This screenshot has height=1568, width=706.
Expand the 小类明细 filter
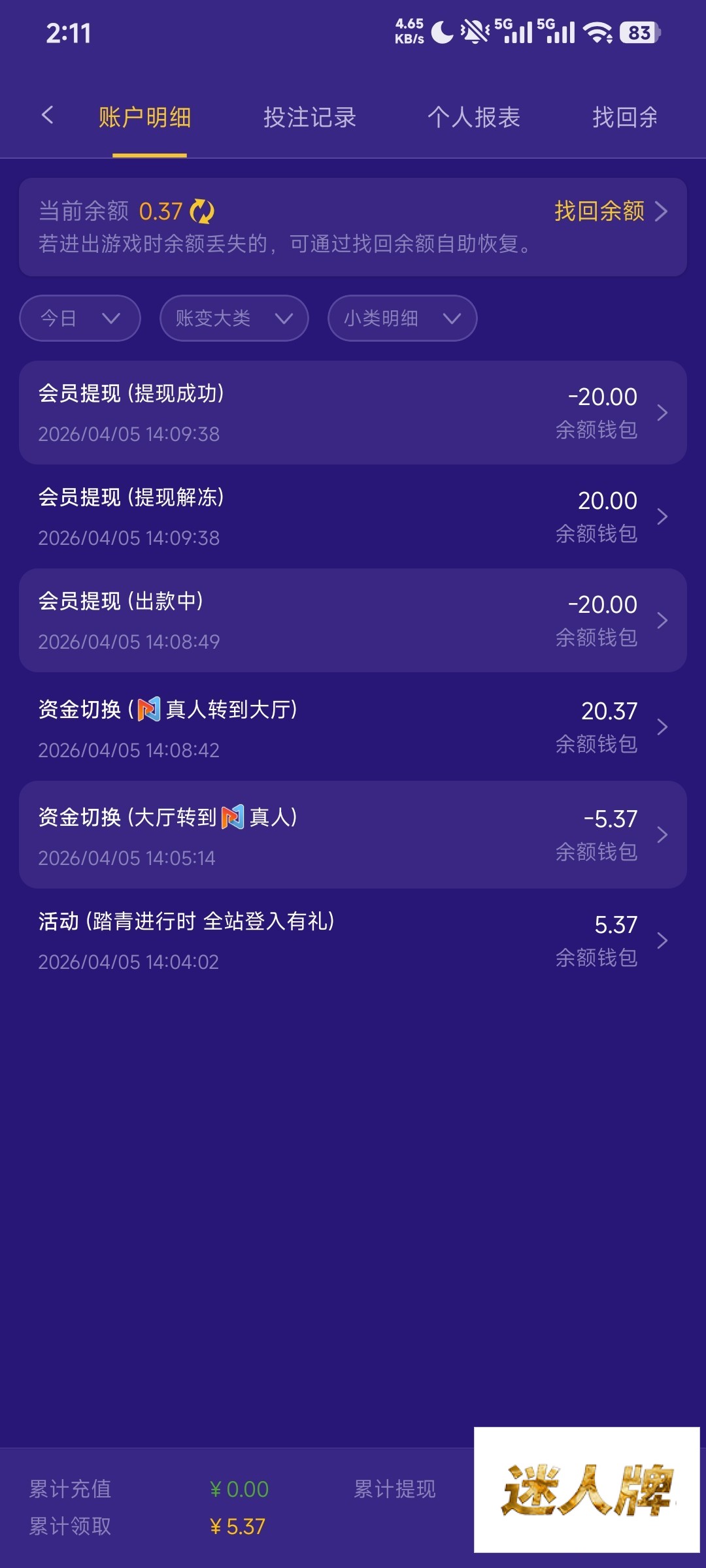click(401, 318)
